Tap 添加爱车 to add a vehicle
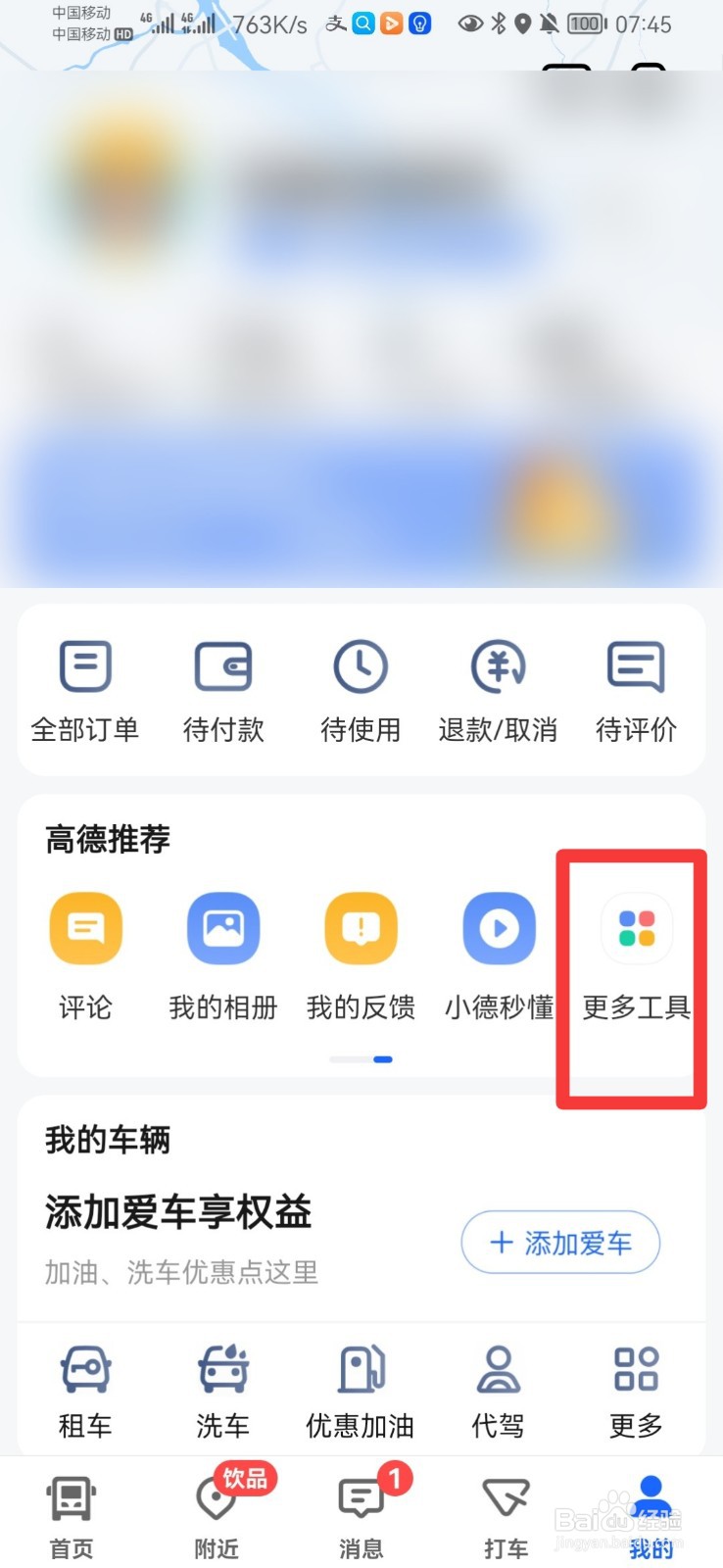723x1568 pixels. 559,1243
